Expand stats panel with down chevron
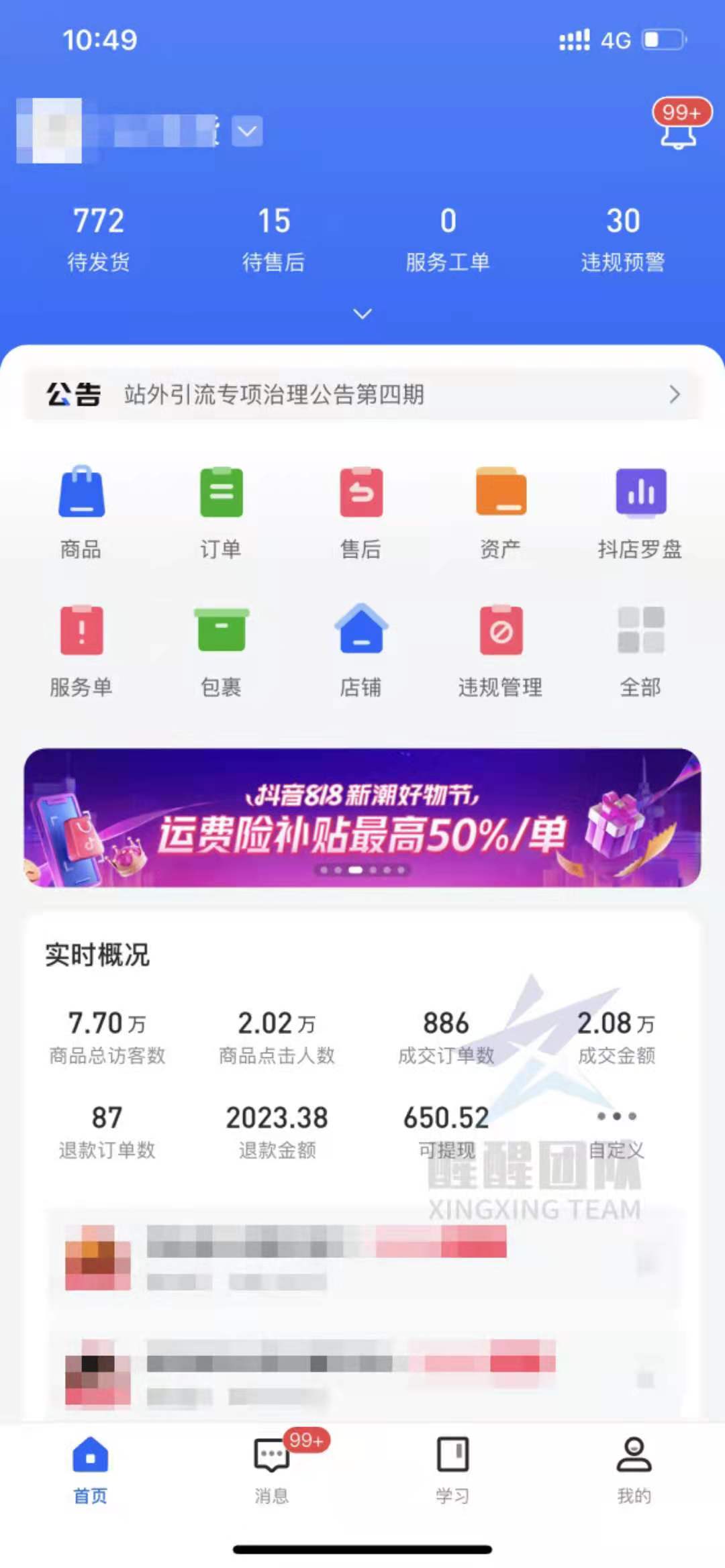This screenshot has width=725, height=1568. (362, 313)
